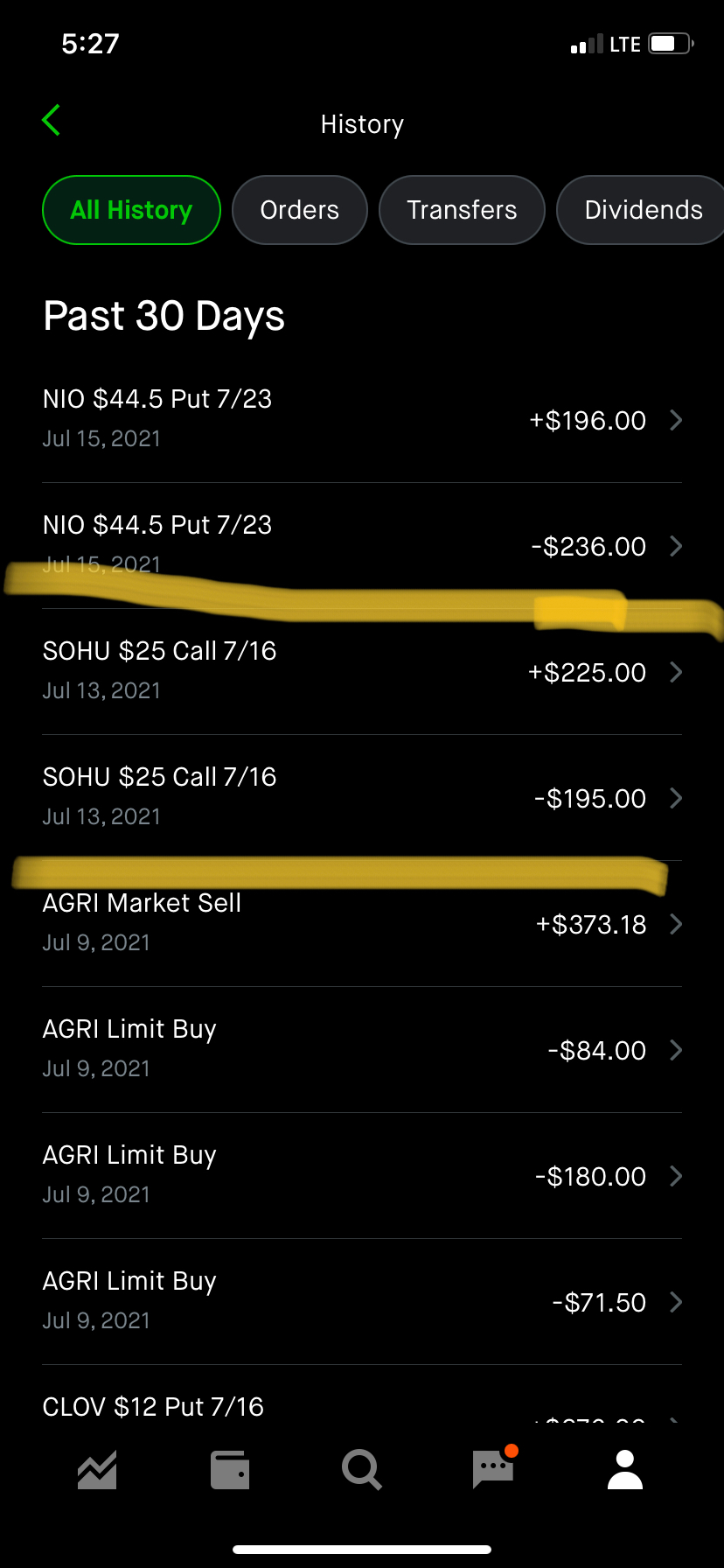This screenshot has width=724, height=1568.
Task: Open the NIO put entry of -$236.00
Action: [x=362, y=545]
